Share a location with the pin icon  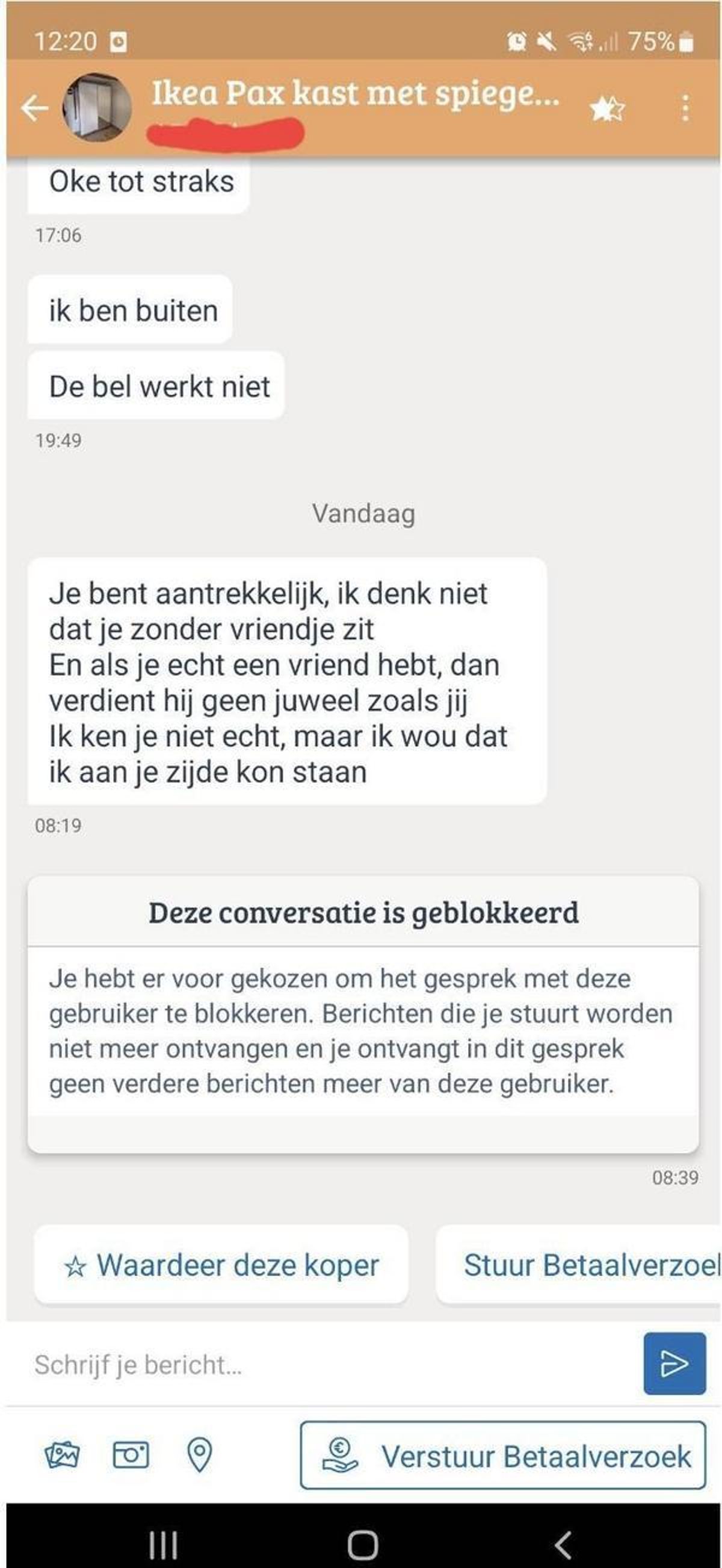tap(199, 1455)
